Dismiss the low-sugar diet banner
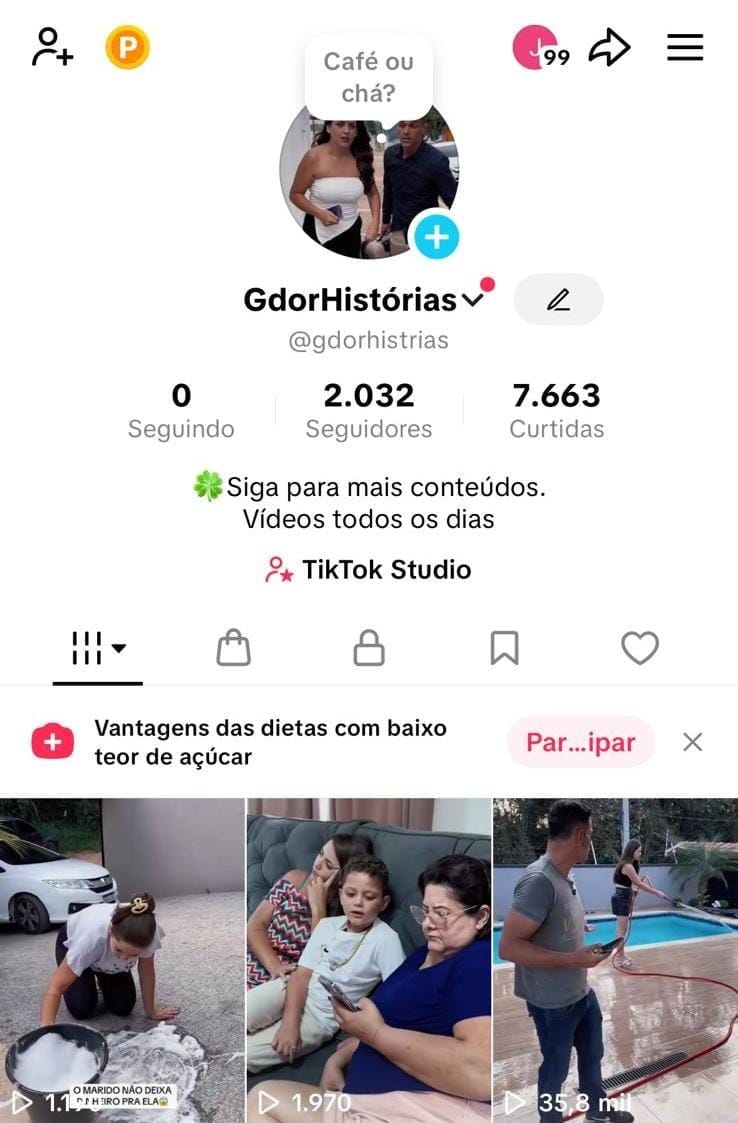Screen dimensions: 738x1123 tap(692, 742)
